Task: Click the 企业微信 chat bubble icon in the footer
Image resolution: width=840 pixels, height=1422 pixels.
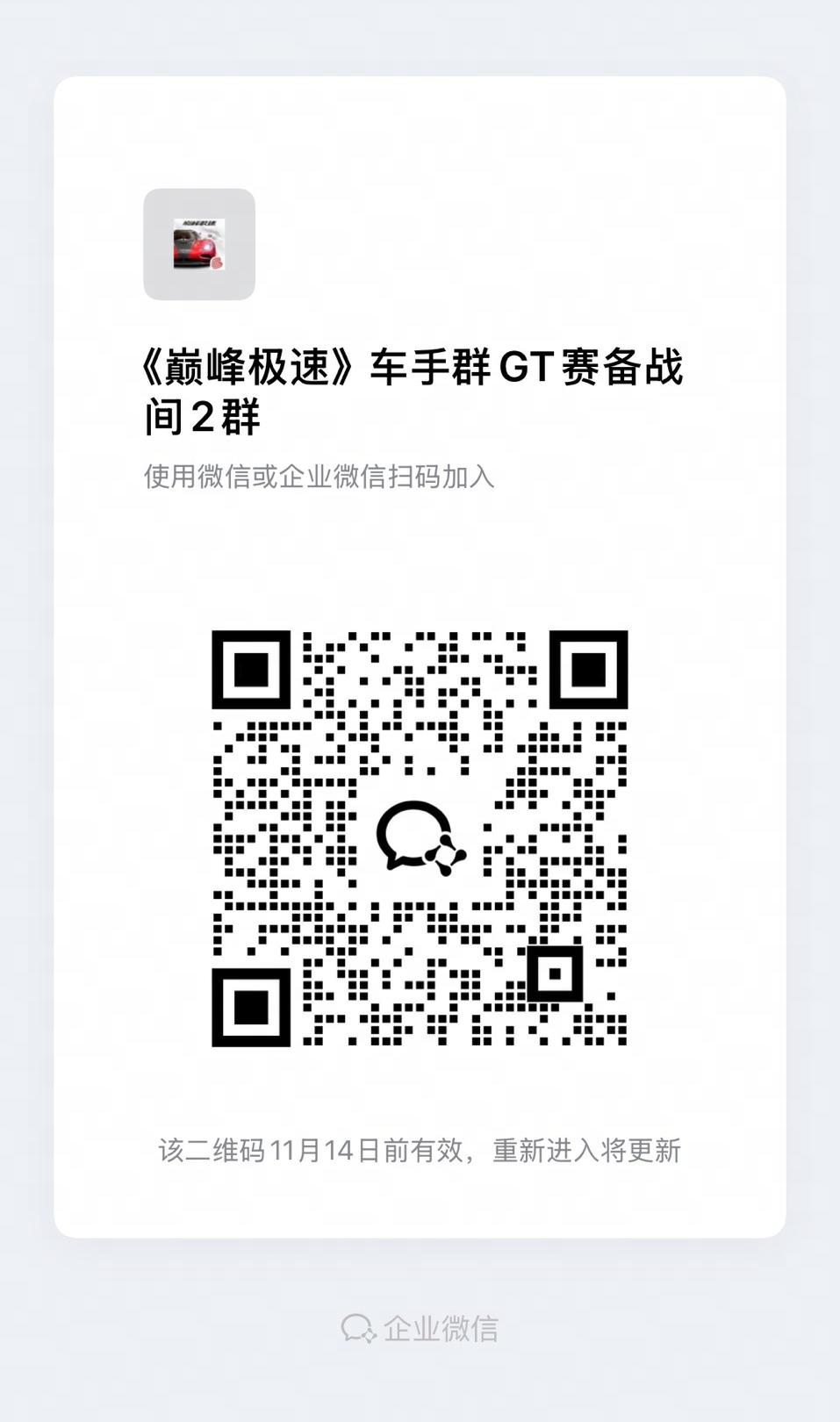Action: pyautogui.click(x=360, y=1330)
